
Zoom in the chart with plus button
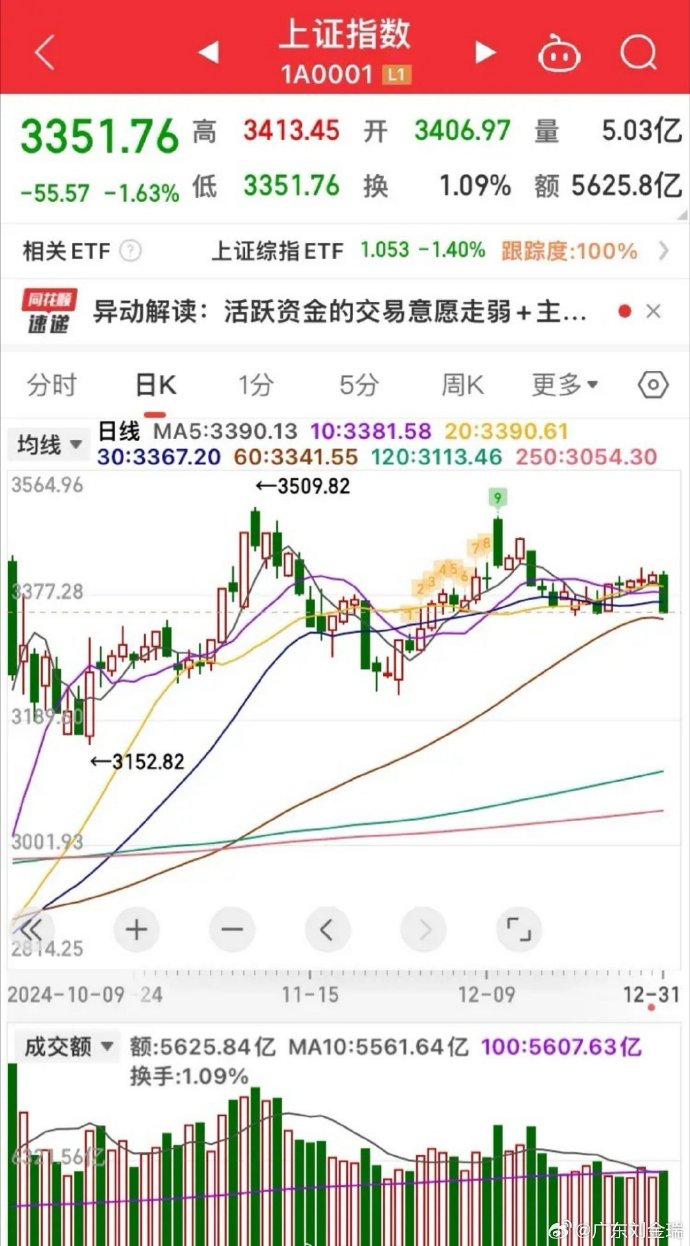click(136, 931)
